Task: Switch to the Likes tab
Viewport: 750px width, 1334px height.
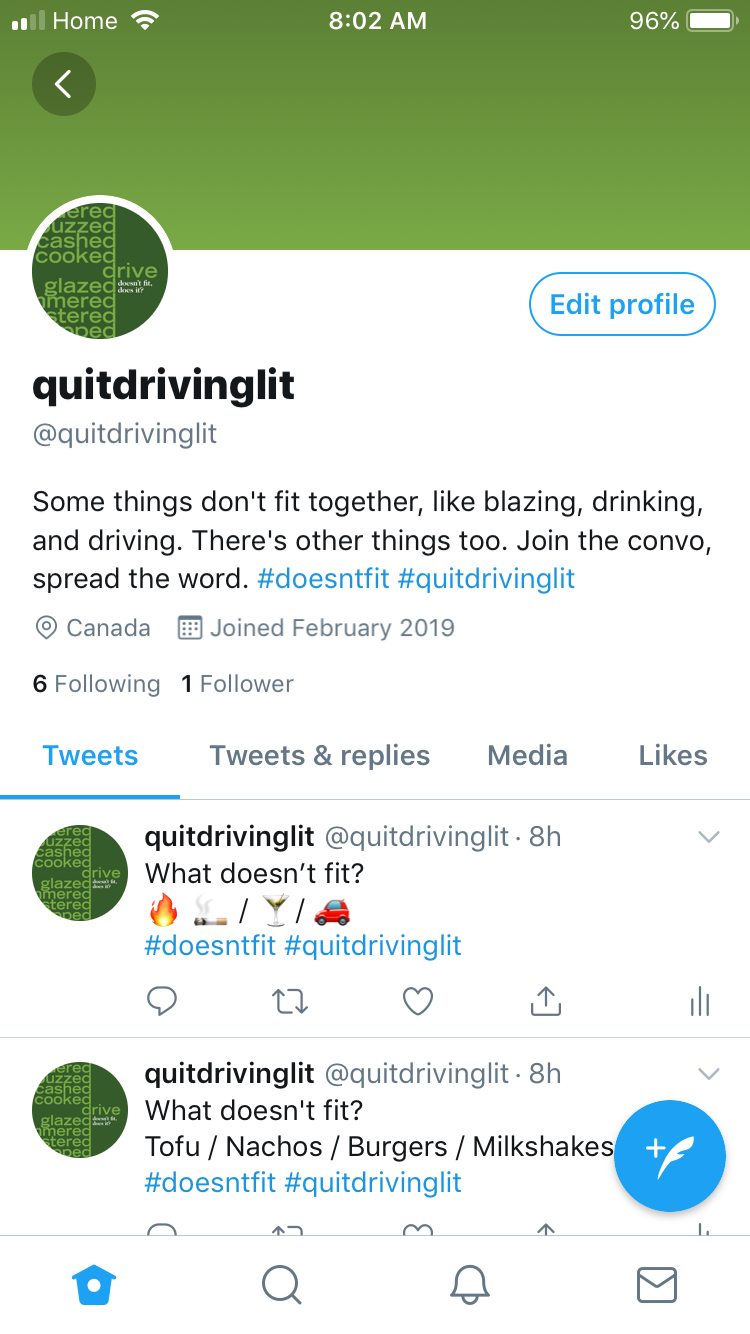Action: point(672,756)
